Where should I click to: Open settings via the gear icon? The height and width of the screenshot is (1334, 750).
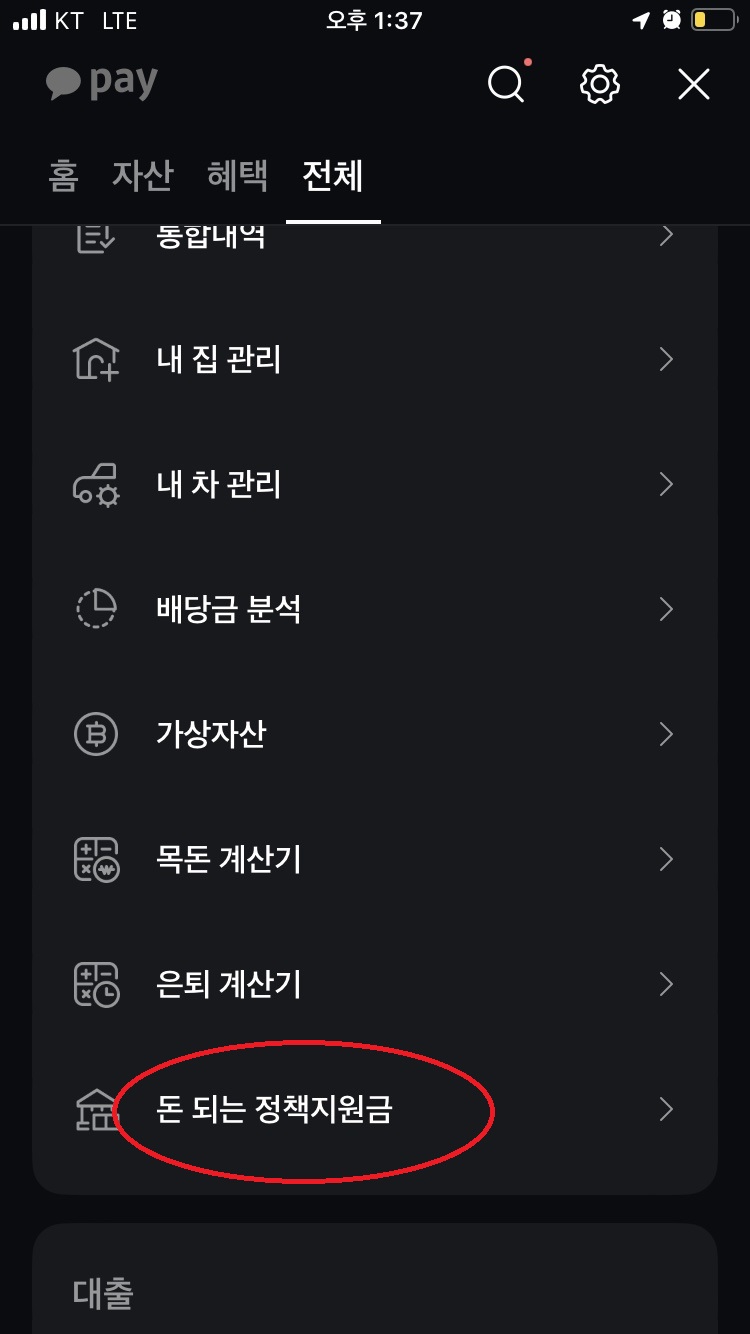pos(599,84)
